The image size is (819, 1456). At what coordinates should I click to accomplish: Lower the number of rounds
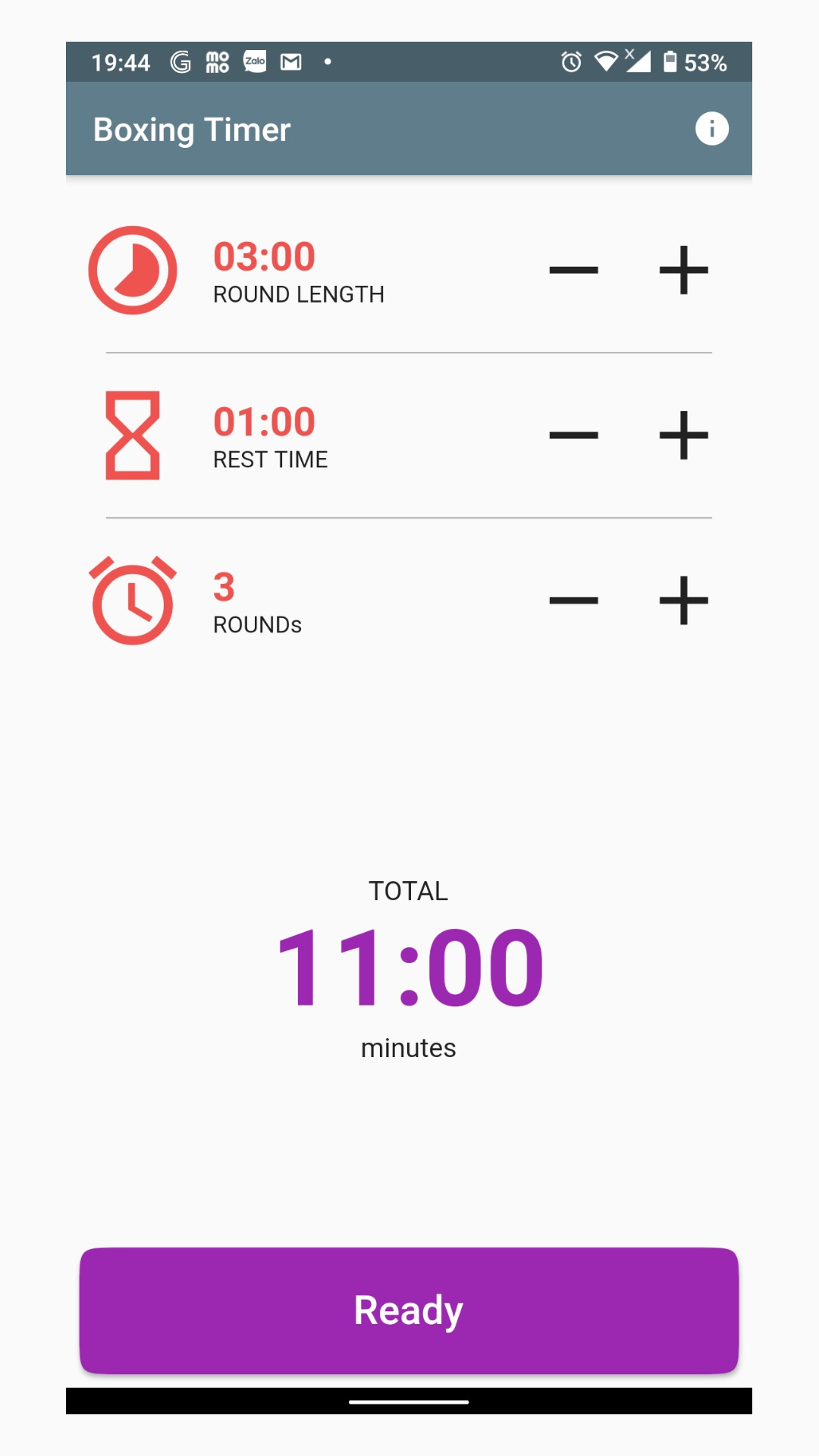point(574,601)
